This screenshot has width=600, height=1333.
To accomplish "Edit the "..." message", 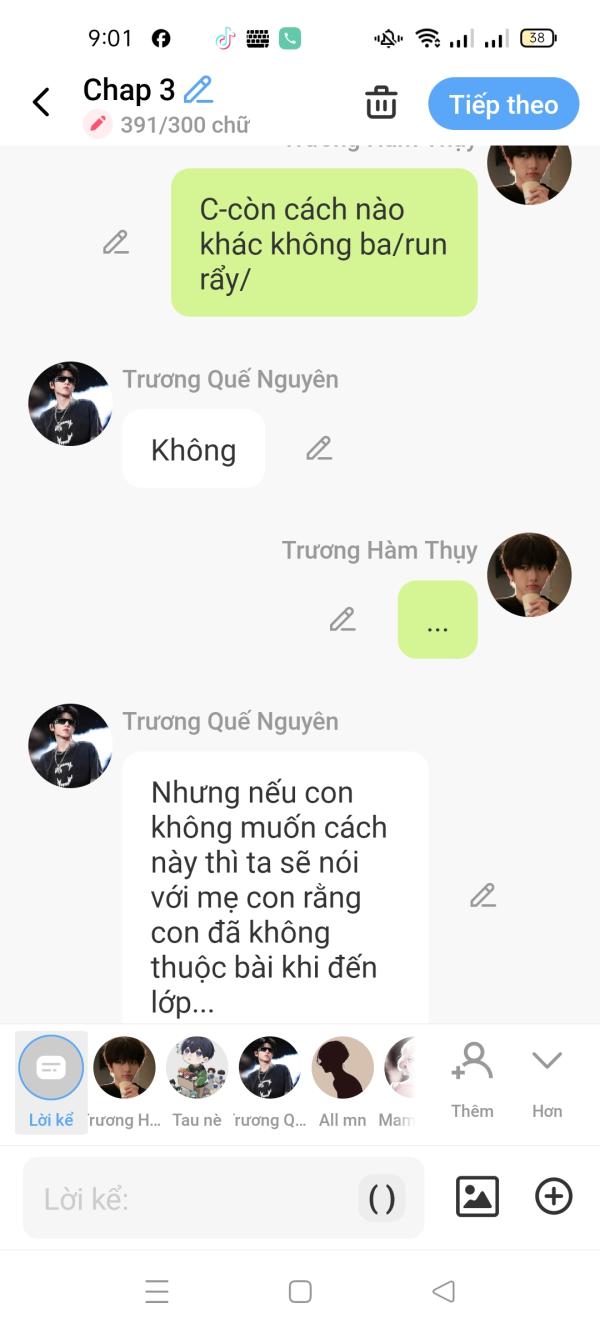I will click(x=343, y=619).
